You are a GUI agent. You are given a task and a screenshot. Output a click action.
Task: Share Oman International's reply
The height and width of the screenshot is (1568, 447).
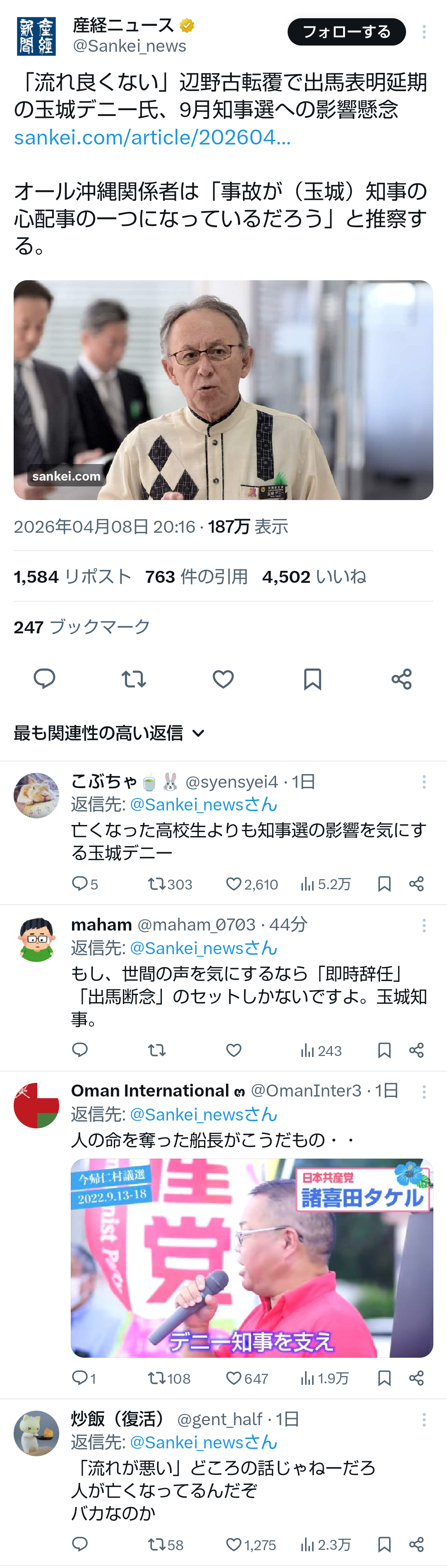coord(416,1378)
